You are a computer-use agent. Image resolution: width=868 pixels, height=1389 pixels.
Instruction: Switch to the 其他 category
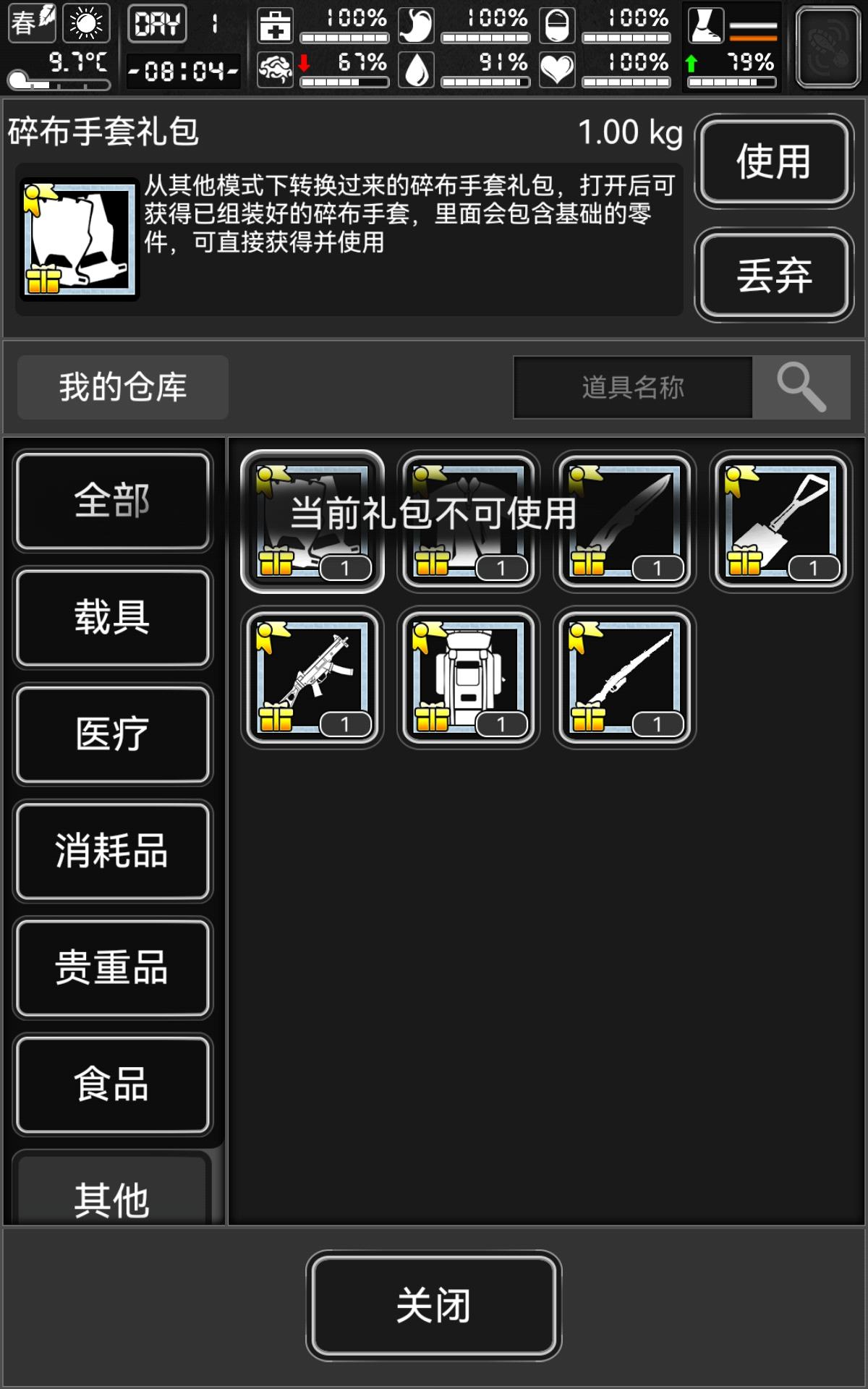tap(113, 1190)
